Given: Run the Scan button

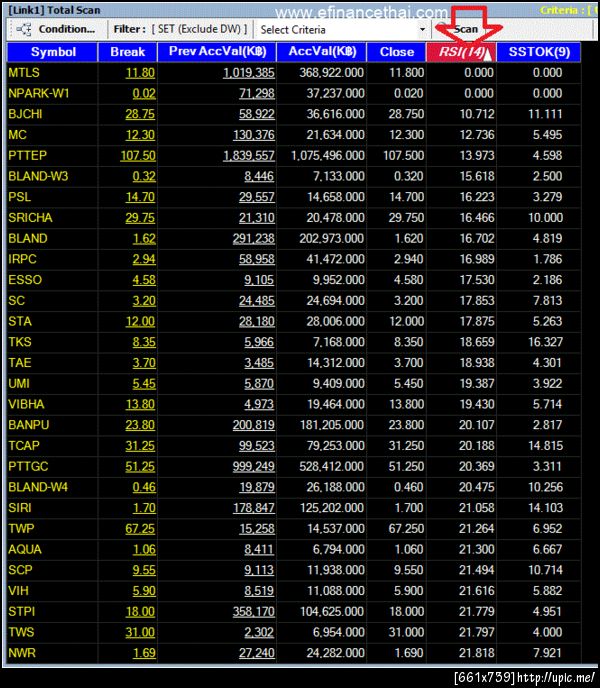Looking at the screenshot, I should point(465,29).
